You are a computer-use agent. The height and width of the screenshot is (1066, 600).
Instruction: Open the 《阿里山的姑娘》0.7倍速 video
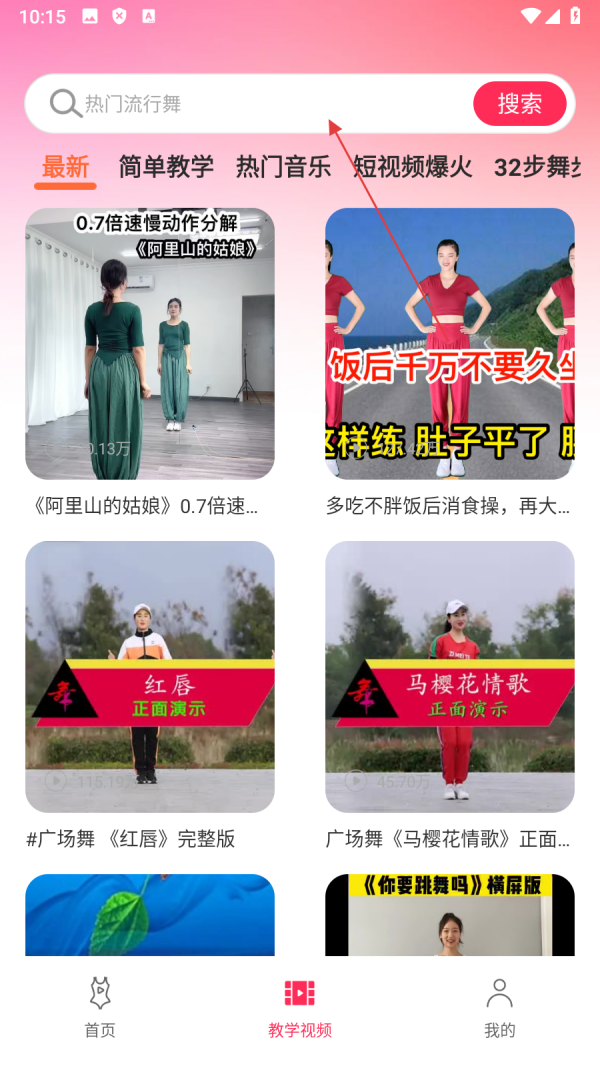(150, 344)
